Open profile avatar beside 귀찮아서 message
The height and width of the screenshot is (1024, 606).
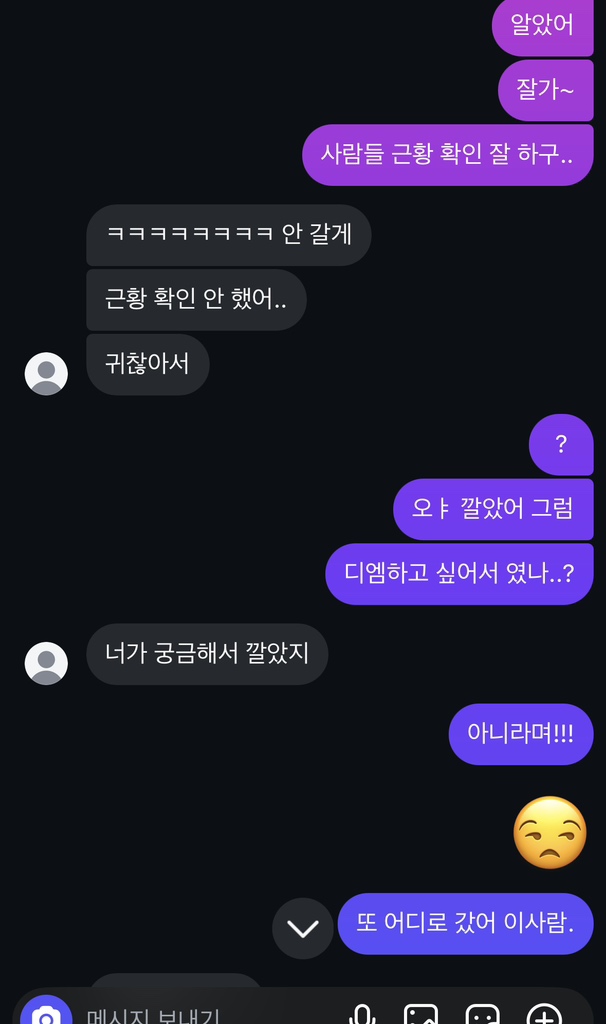tap(46, 374)
